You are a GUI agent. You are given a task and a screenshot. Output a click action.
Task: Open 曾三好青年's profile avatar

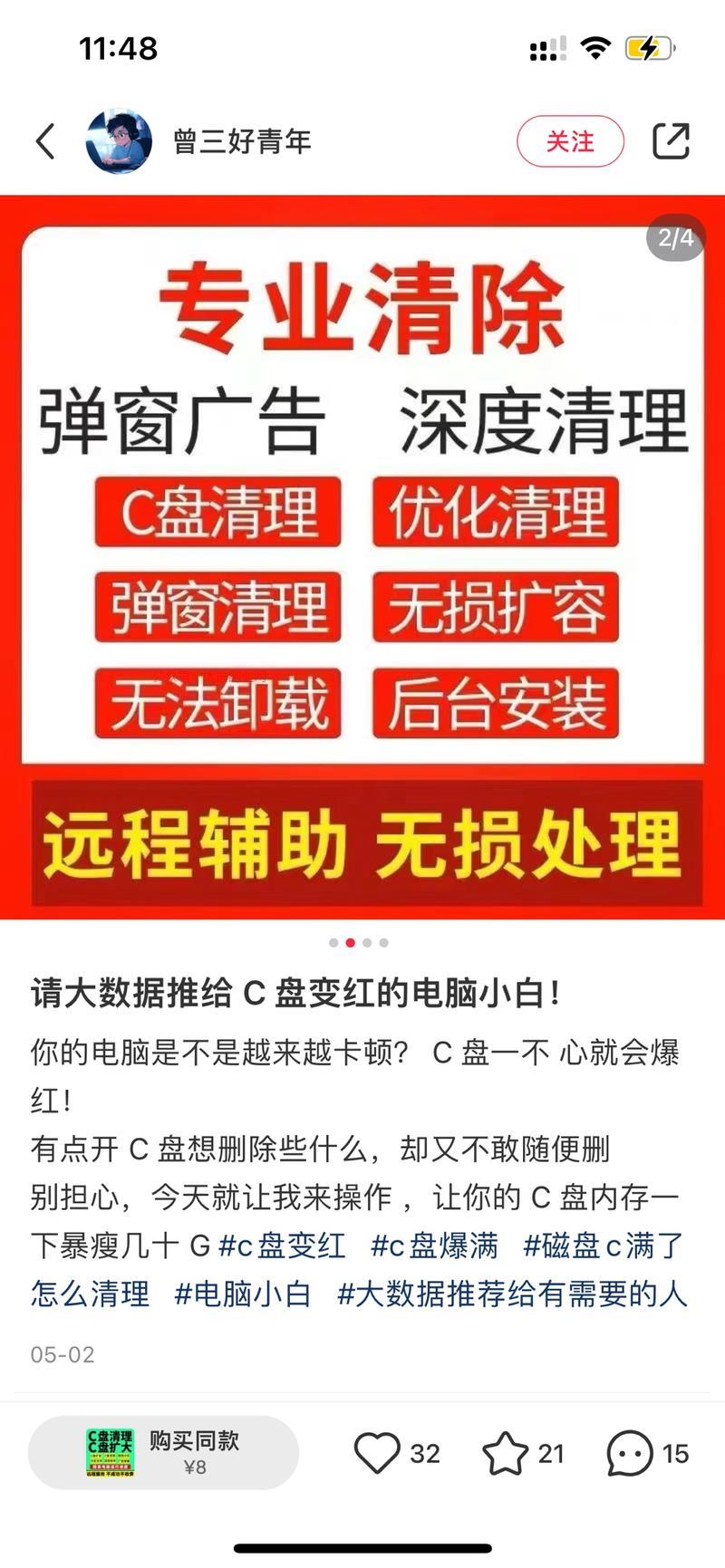[x=120, y=141]
